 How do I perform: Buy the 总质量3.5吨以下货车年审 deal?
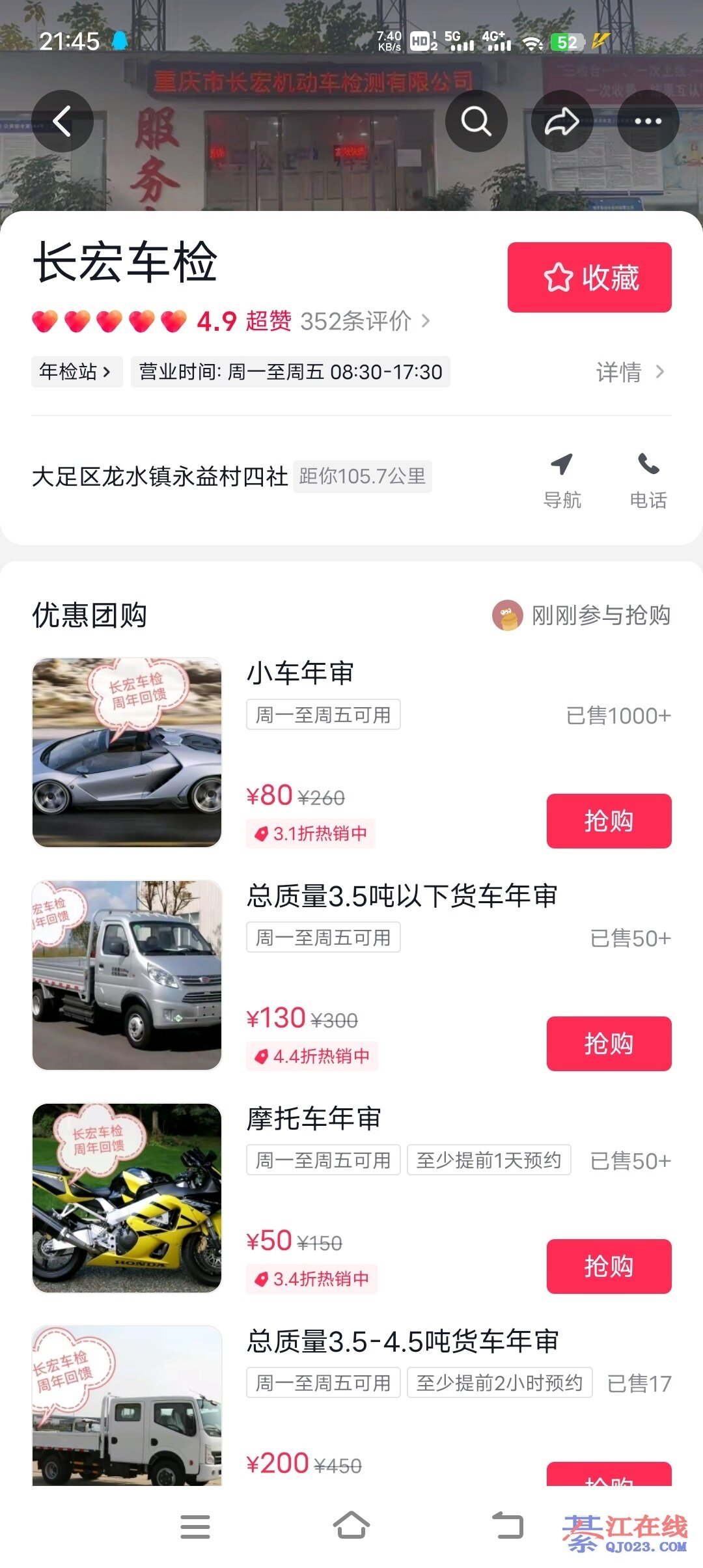[609, 1043]
